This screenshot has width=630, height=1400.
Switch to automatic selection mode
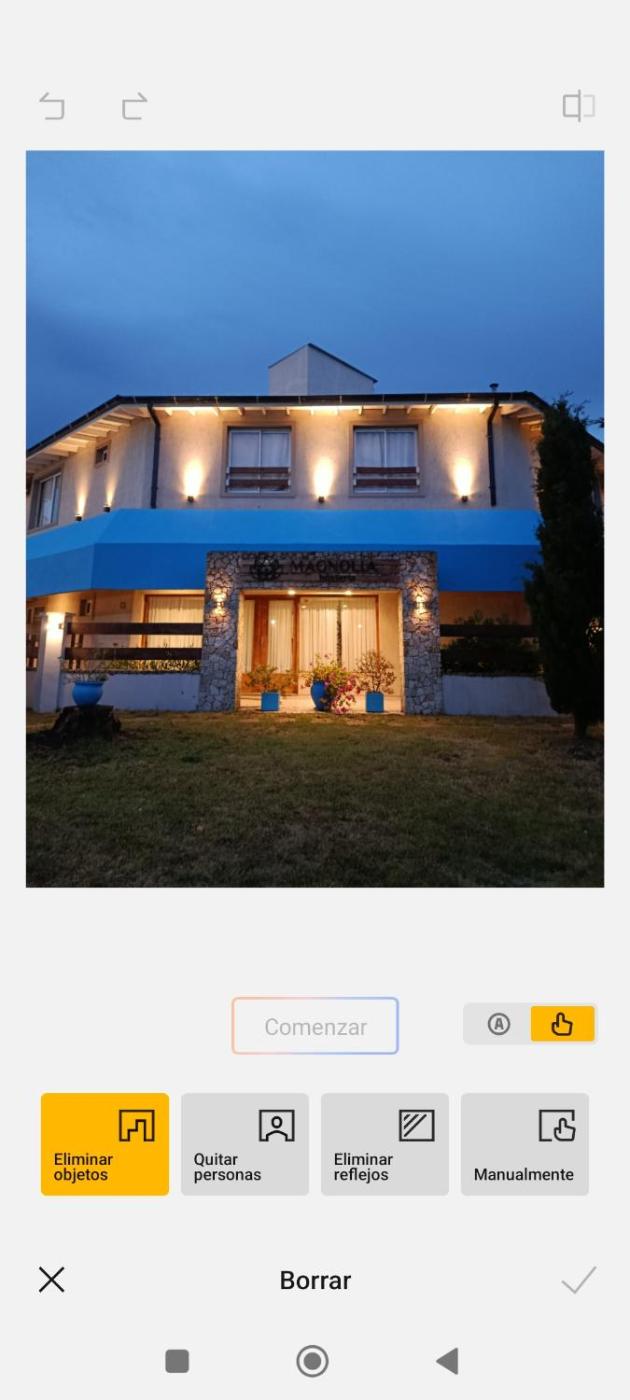(498, 1024)
